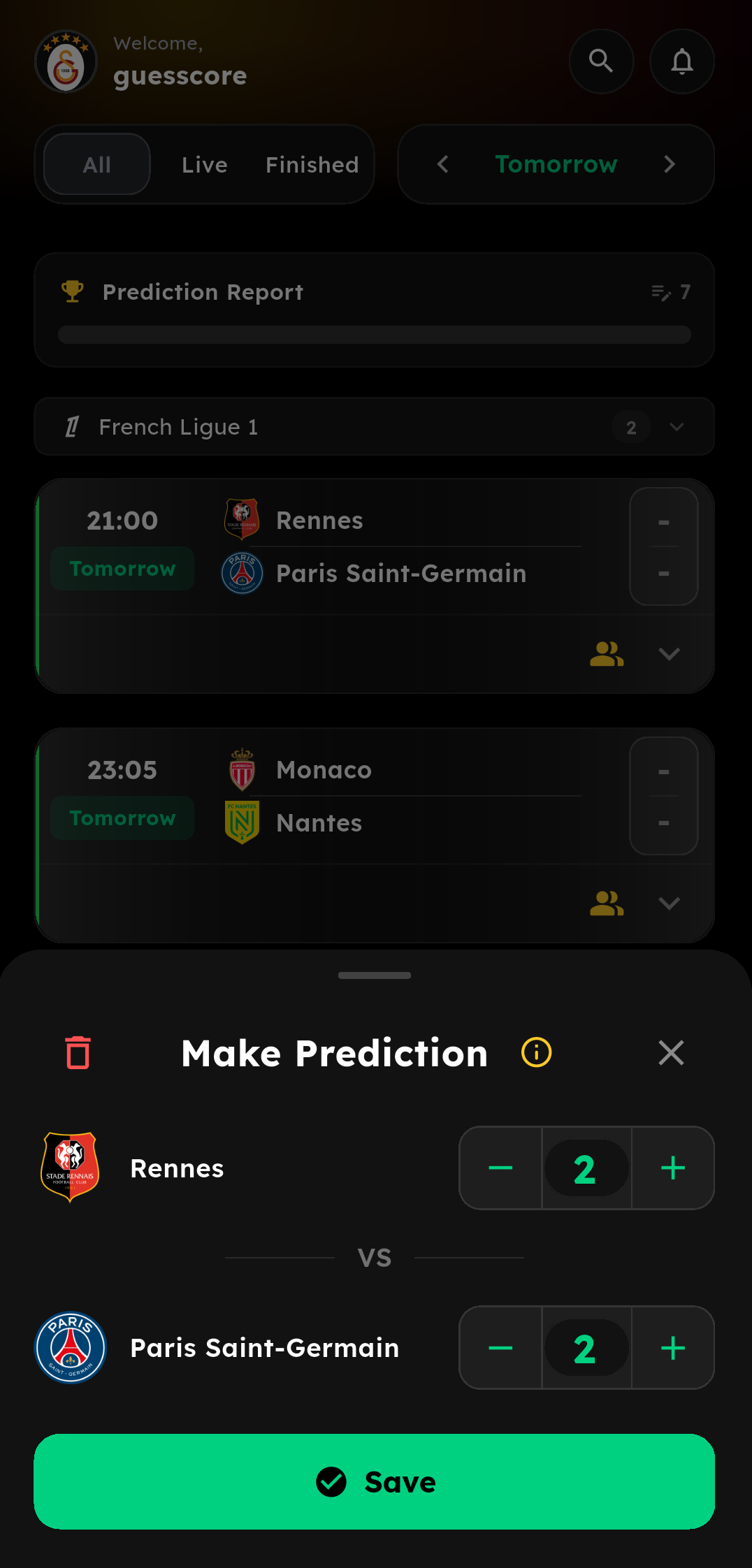The height and width of the screenshot is (1568, 752).
Task: Decrease Paris Saint-Germain predicted score
Action: click(500, 1348)
